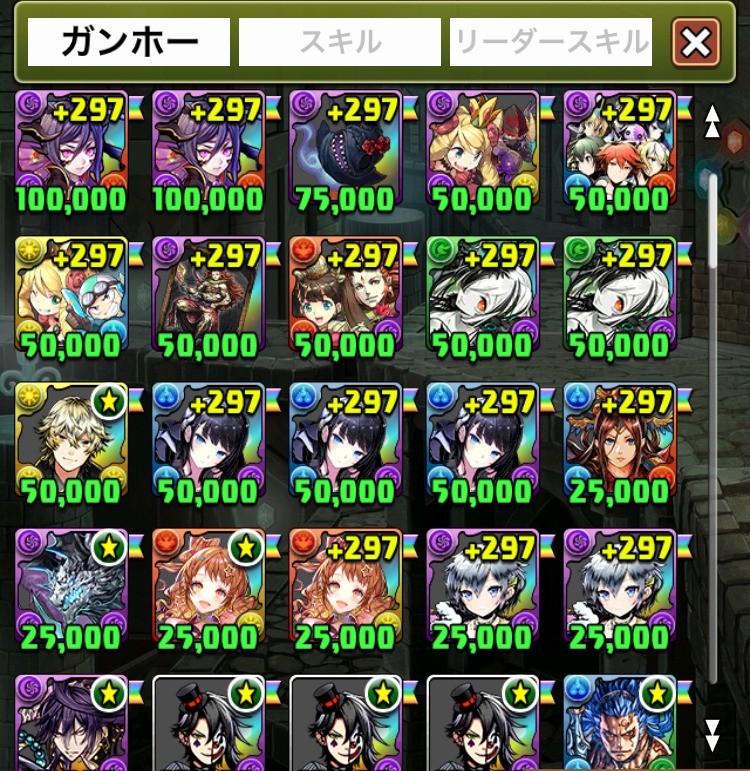Jump to the top of the list
Image resolution: width=750 pixels, height=771 pixels.
tap(712, 121)
